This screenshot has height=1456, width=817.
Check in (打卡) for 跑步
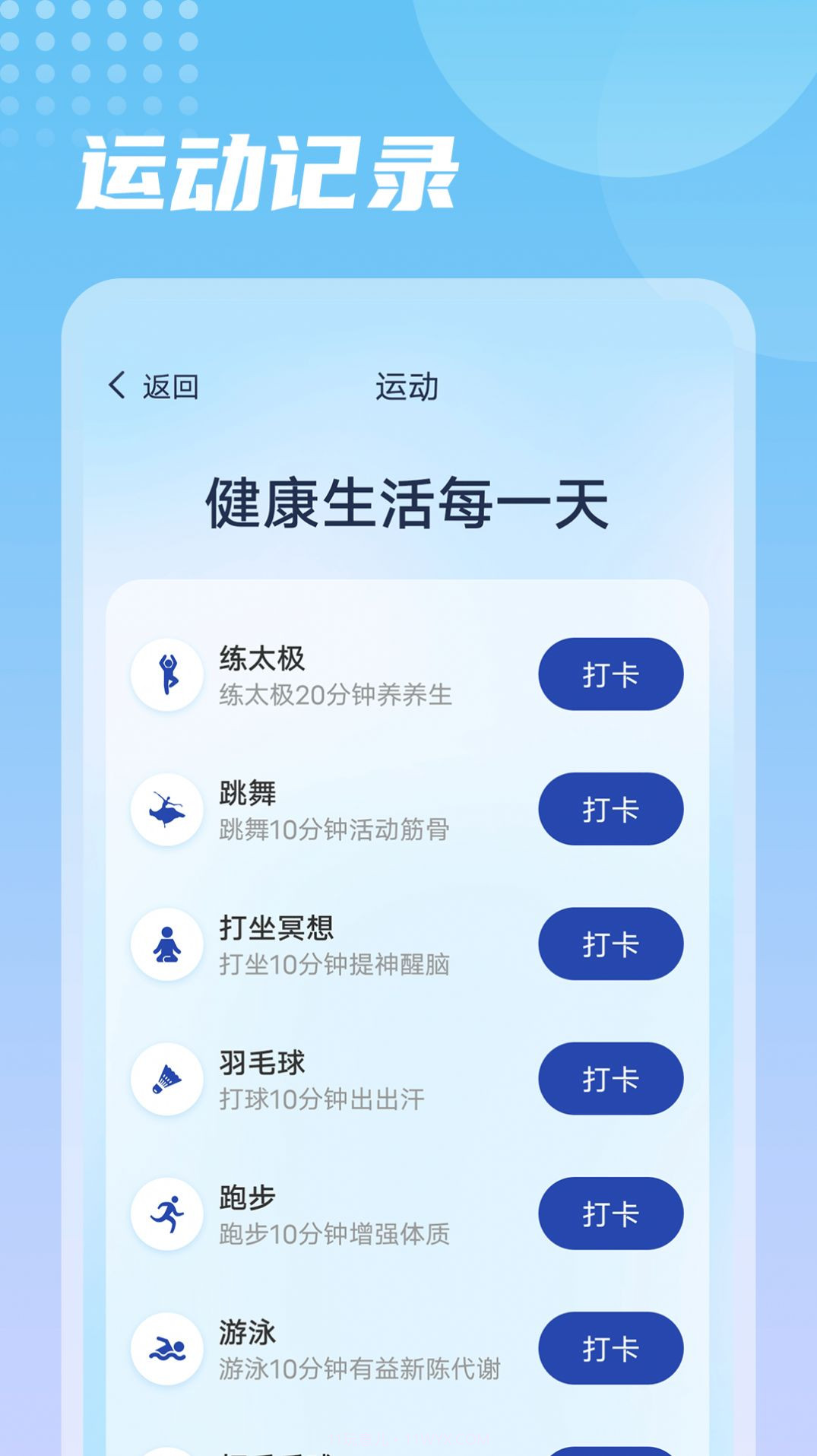click(x=610, y=1213)
